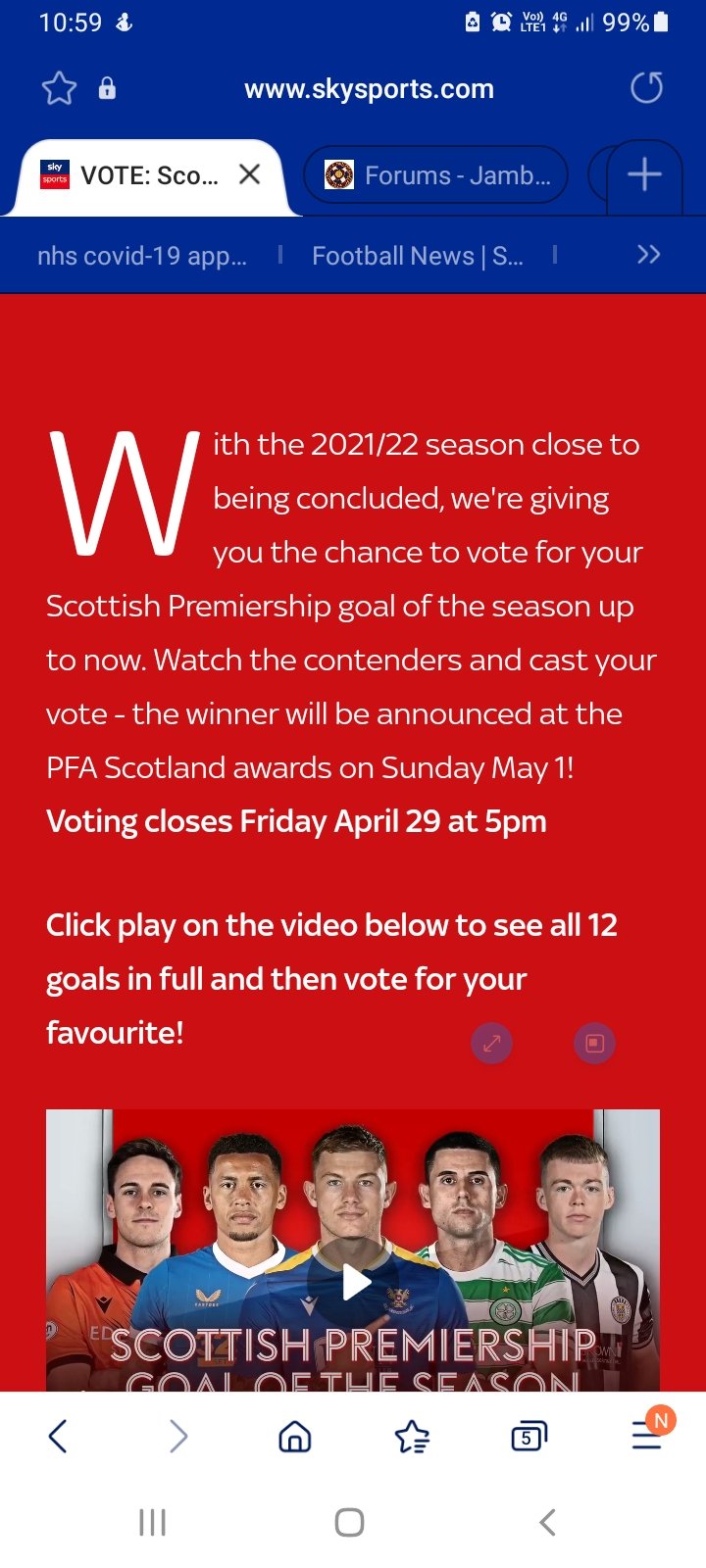Tap the www.skysports.com address bar
Screen dimensions: 706x1568
(x=369, y=89)
